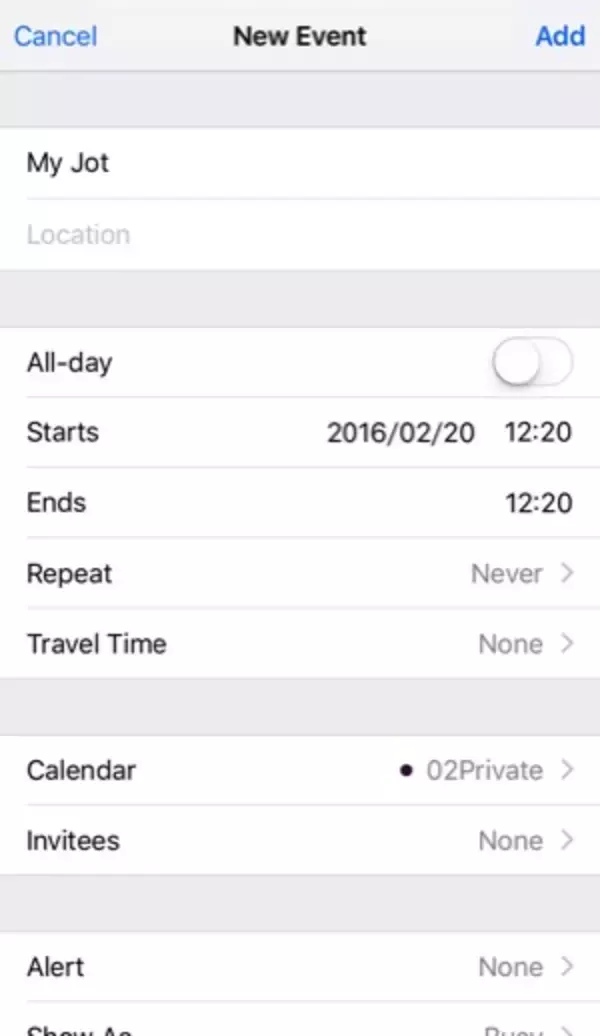
Task: Tap the Location field
Action: pyautogui.click(x=300, y=235)
